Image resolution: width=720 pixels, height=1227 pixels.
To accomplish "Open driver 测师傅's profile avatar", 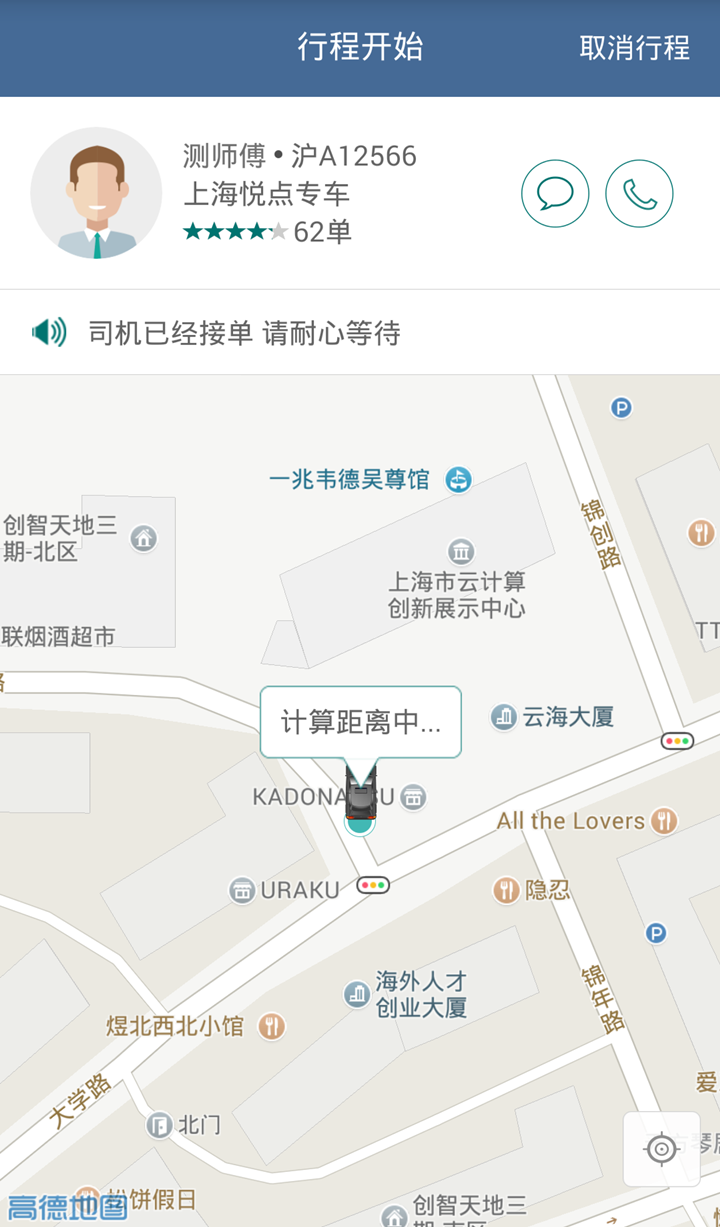I will (96, 193).
